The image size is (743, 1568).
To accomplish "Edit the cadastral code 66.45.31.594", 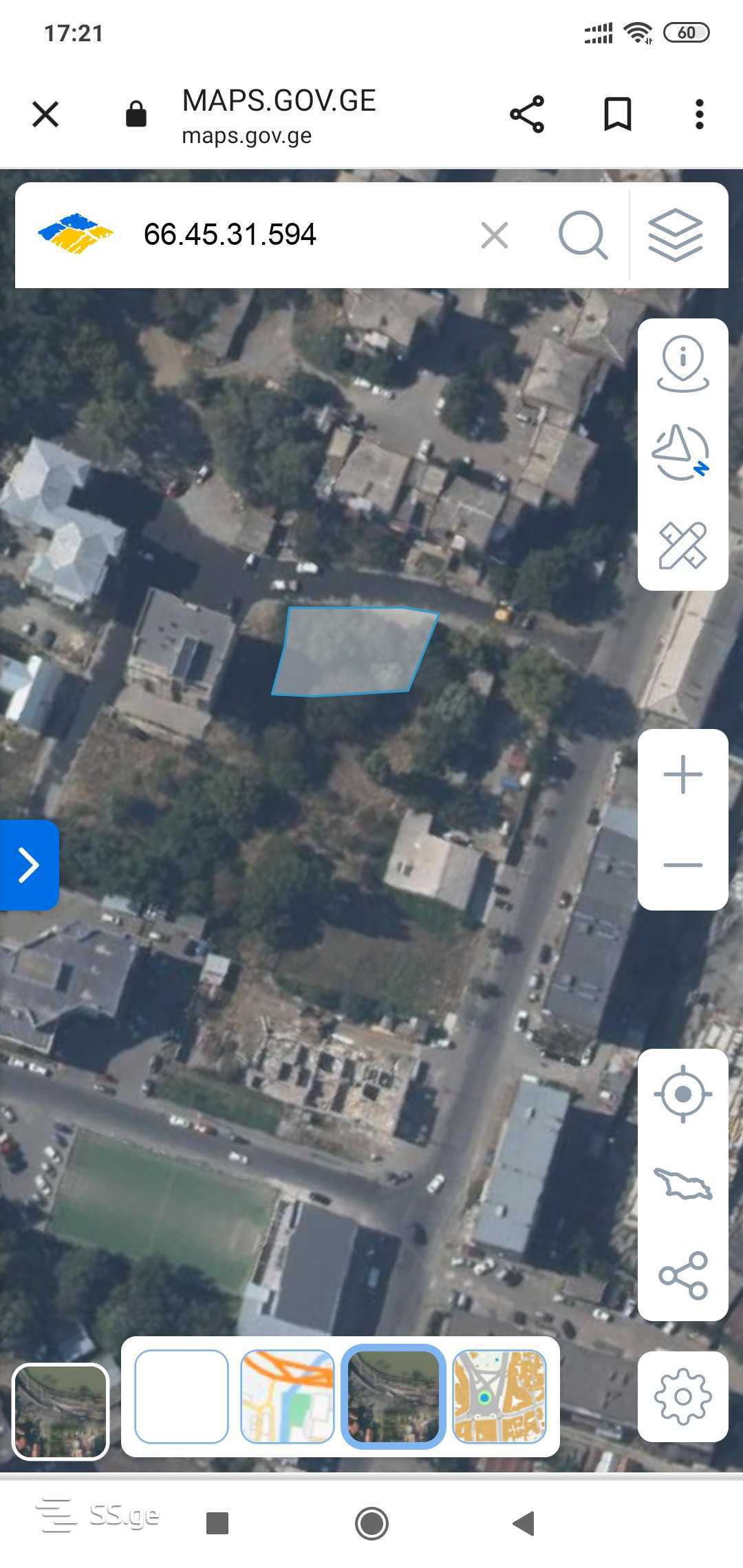I will click(230, 235).
